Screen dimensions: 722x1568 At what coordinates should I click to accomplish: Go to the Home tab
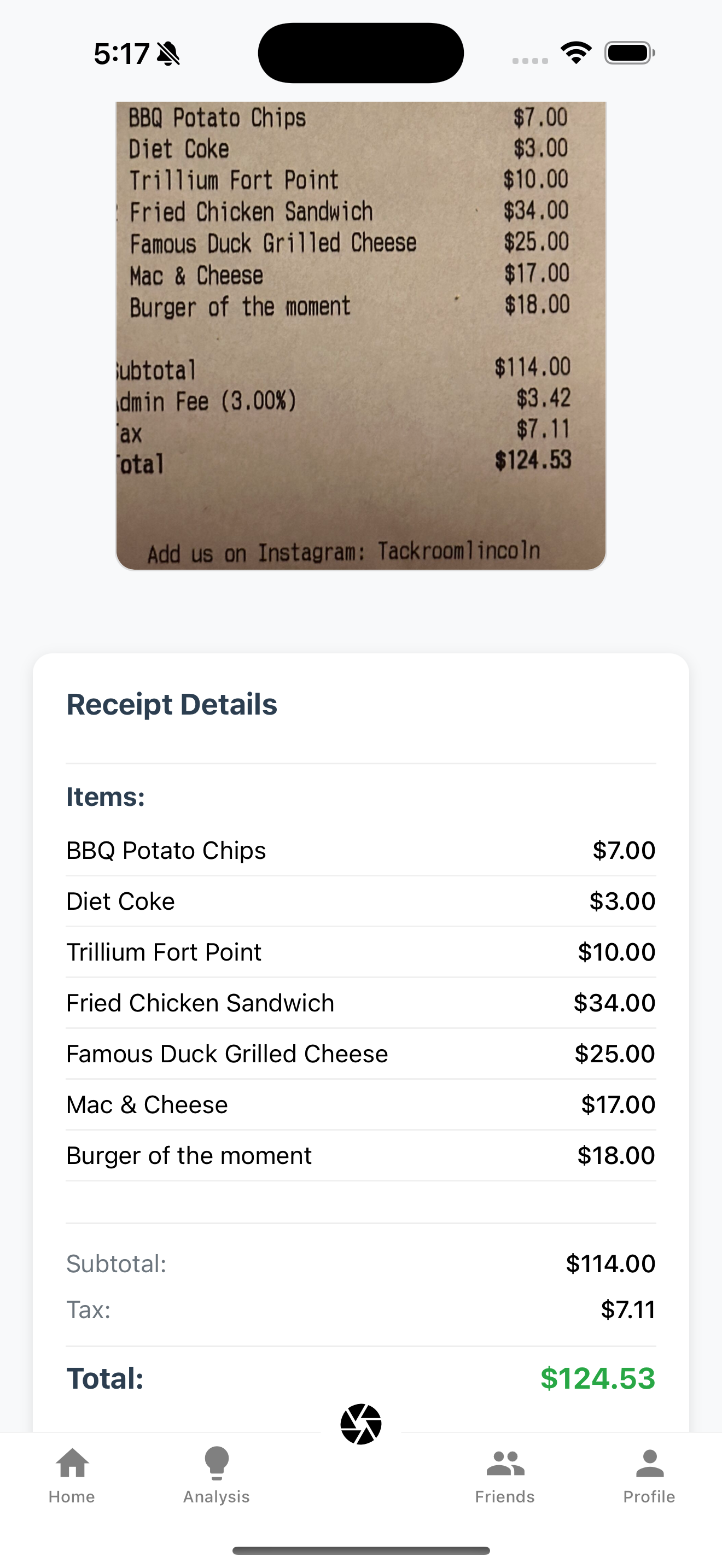[x=72, y=1476]
